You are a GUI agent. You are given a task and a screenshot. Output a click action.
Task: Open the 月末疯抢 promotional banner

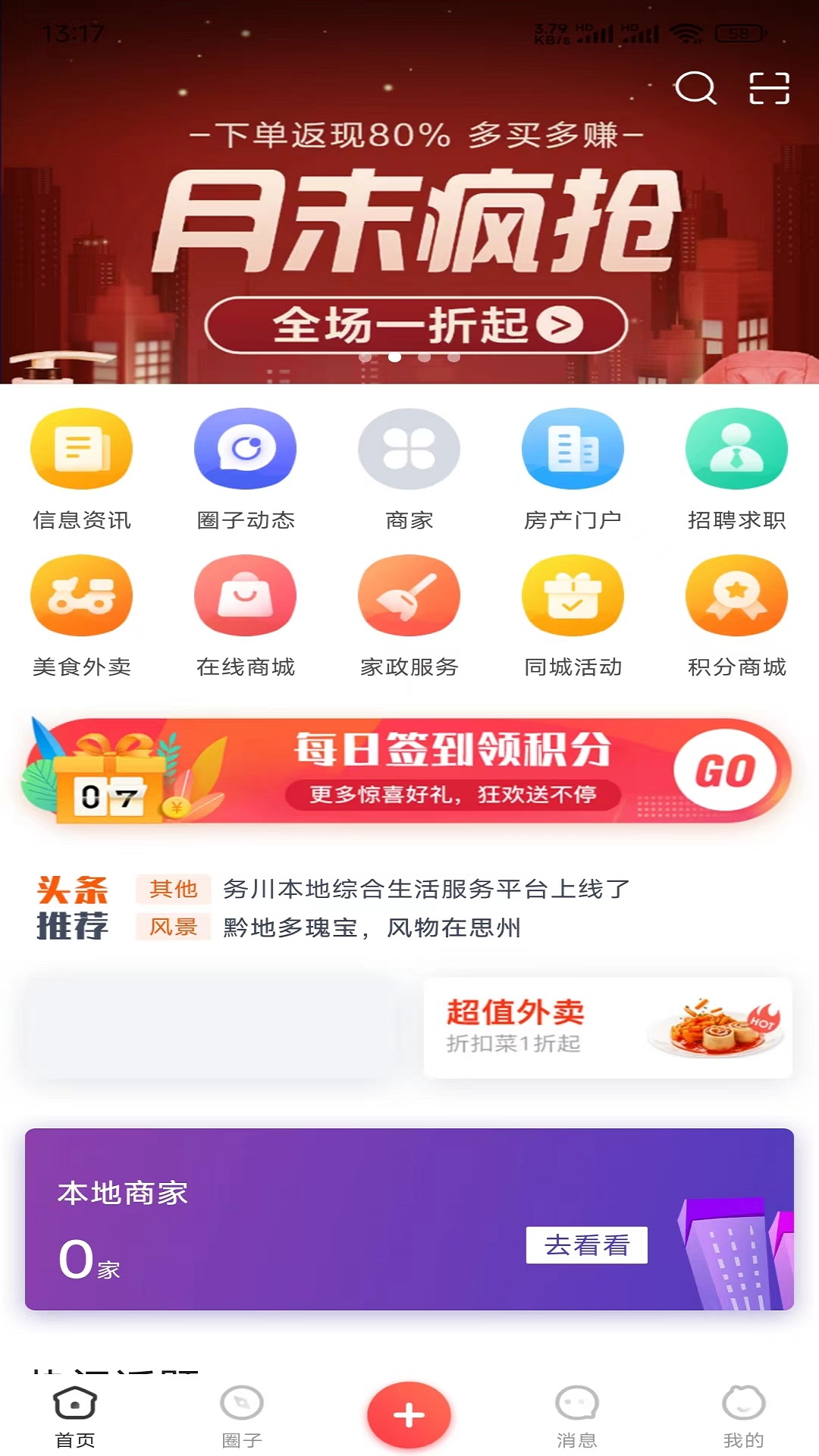[x=409, y=227]
